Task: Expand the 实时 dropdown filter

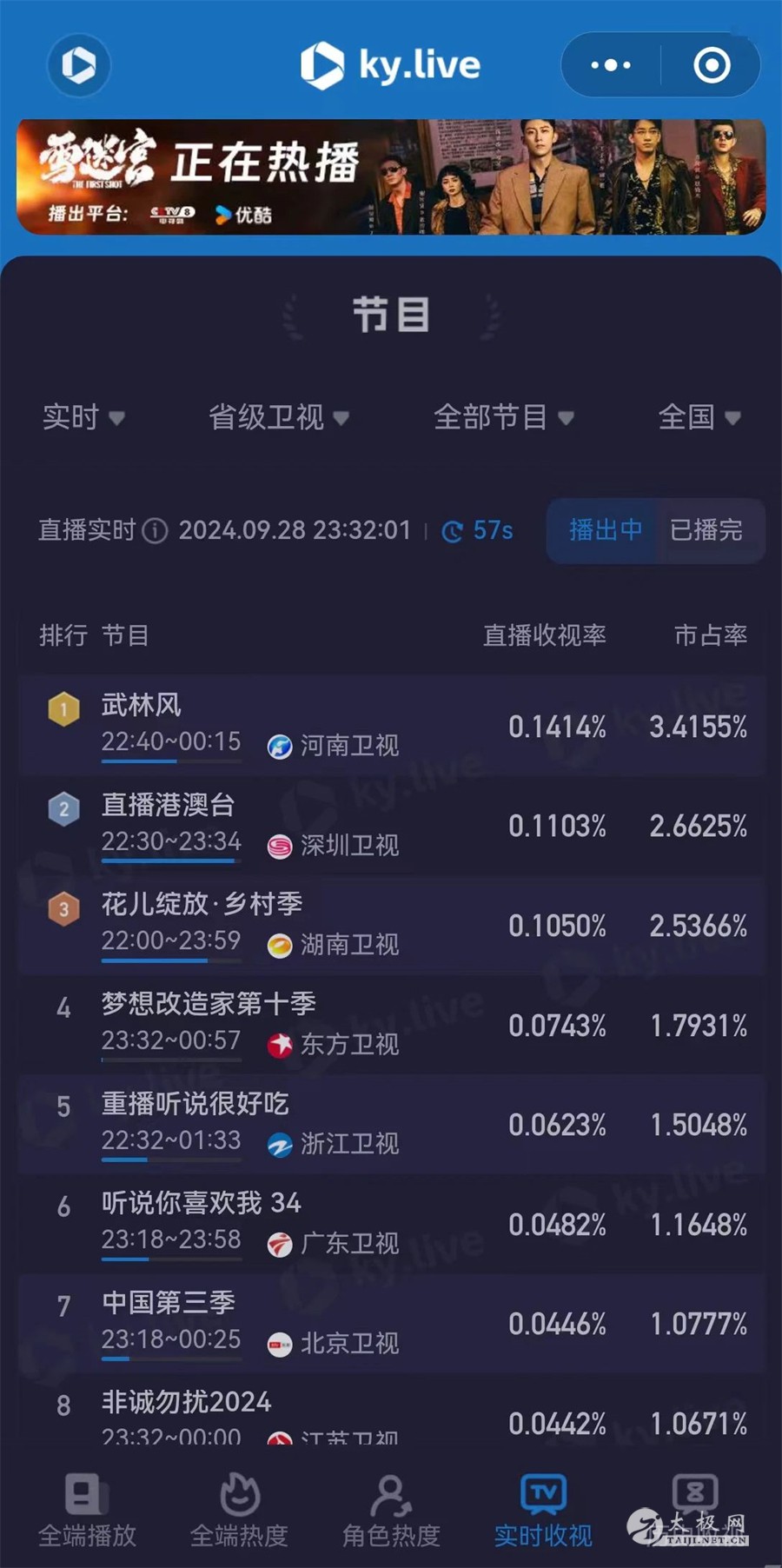Action: [x=83, y=417]
